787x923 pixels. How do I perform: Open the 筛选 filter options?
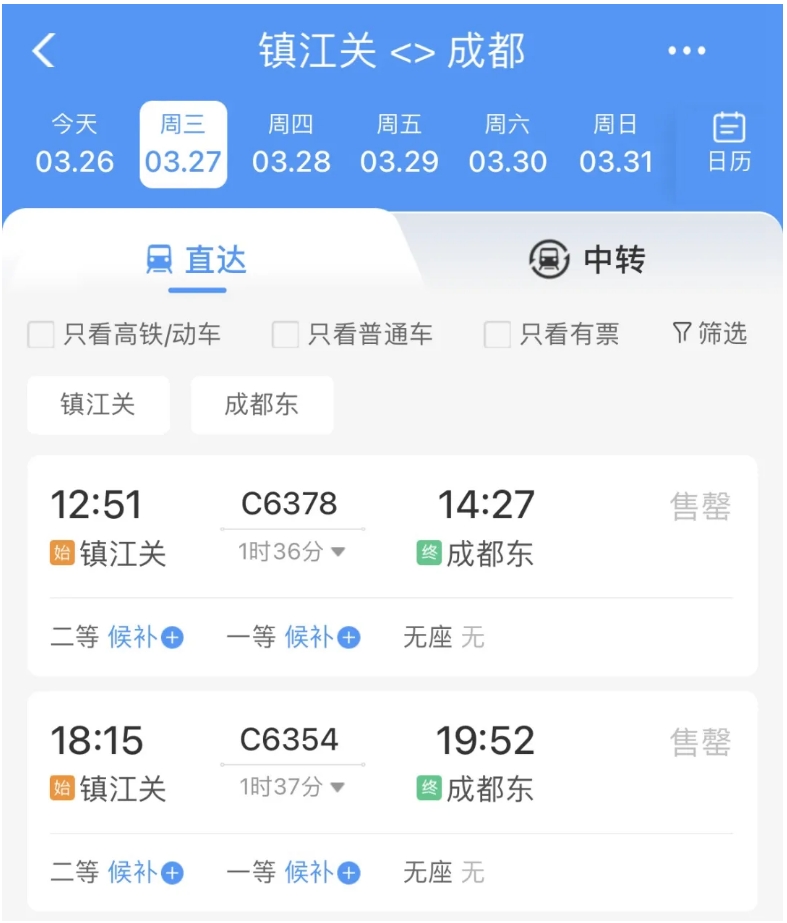710,334
